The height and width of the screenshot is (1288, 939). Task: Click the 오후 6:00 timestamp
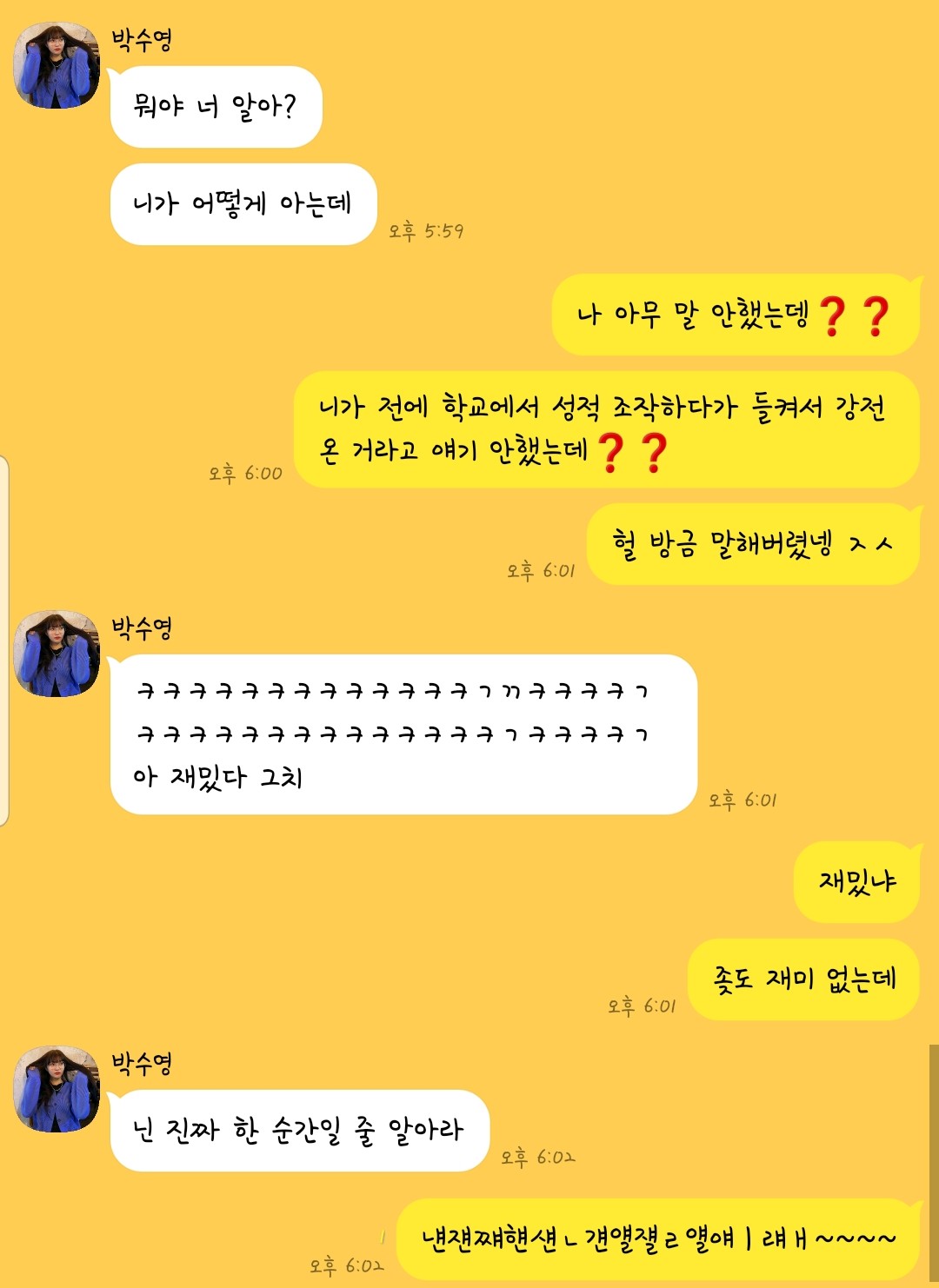point(245,474)
